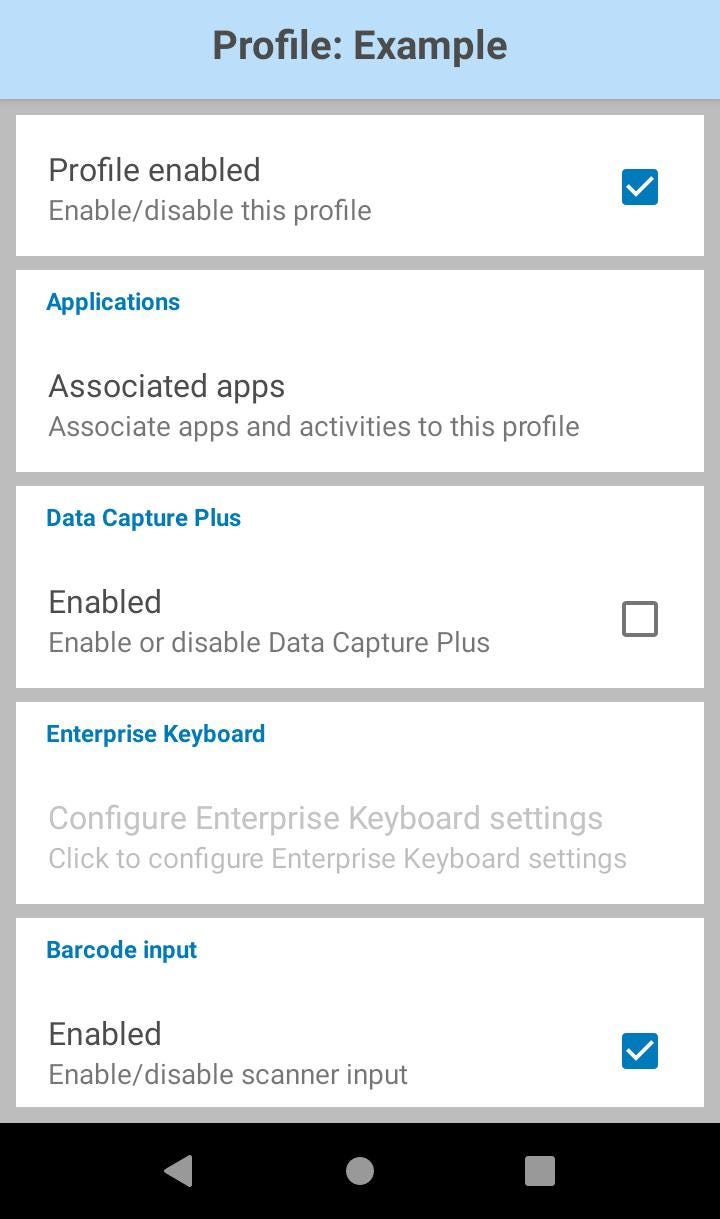
Task: Select the Data Capture Plus header
Action: (143, 518)
